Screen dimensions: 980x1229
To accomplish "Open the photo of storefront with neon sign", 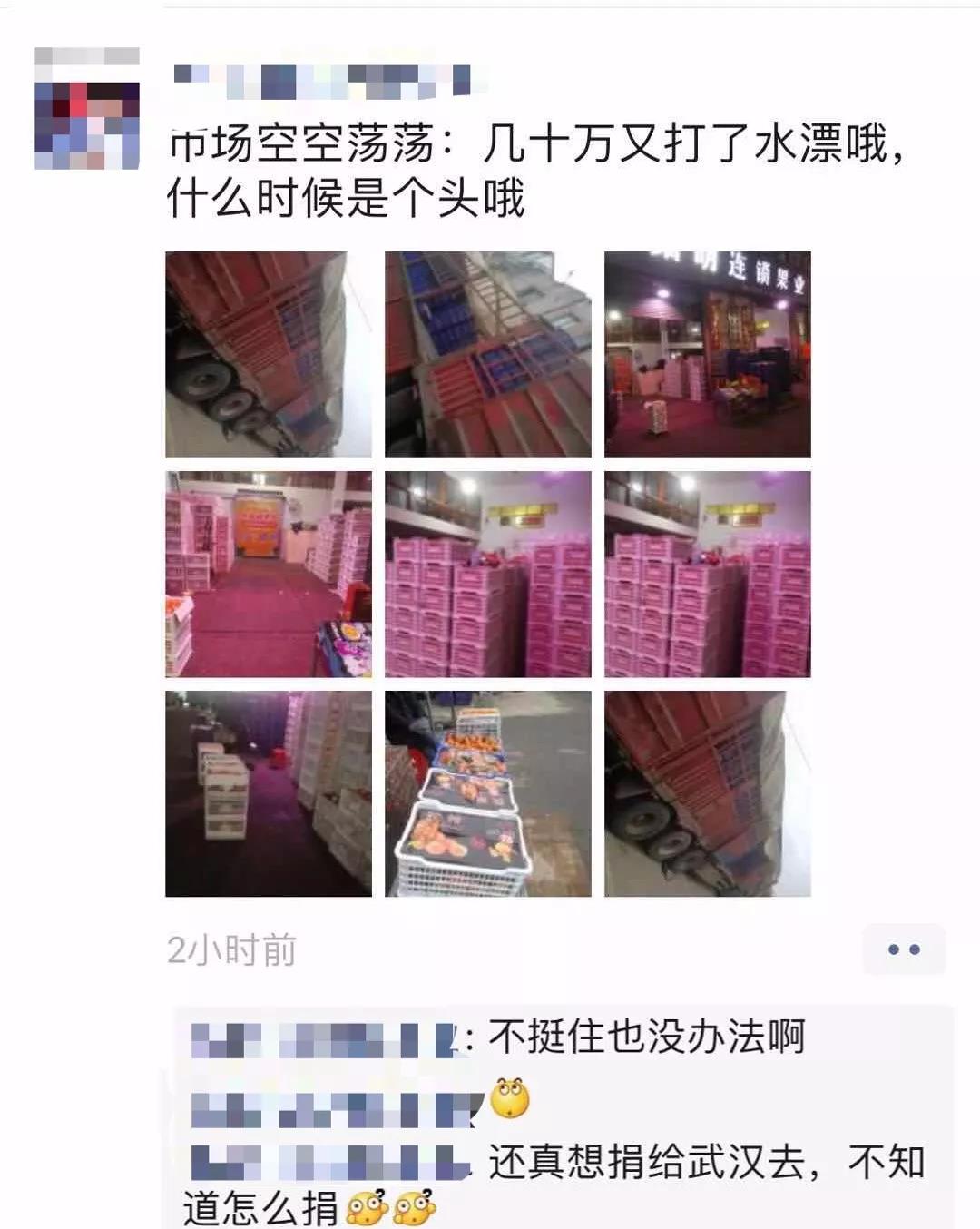I will 708,355.
